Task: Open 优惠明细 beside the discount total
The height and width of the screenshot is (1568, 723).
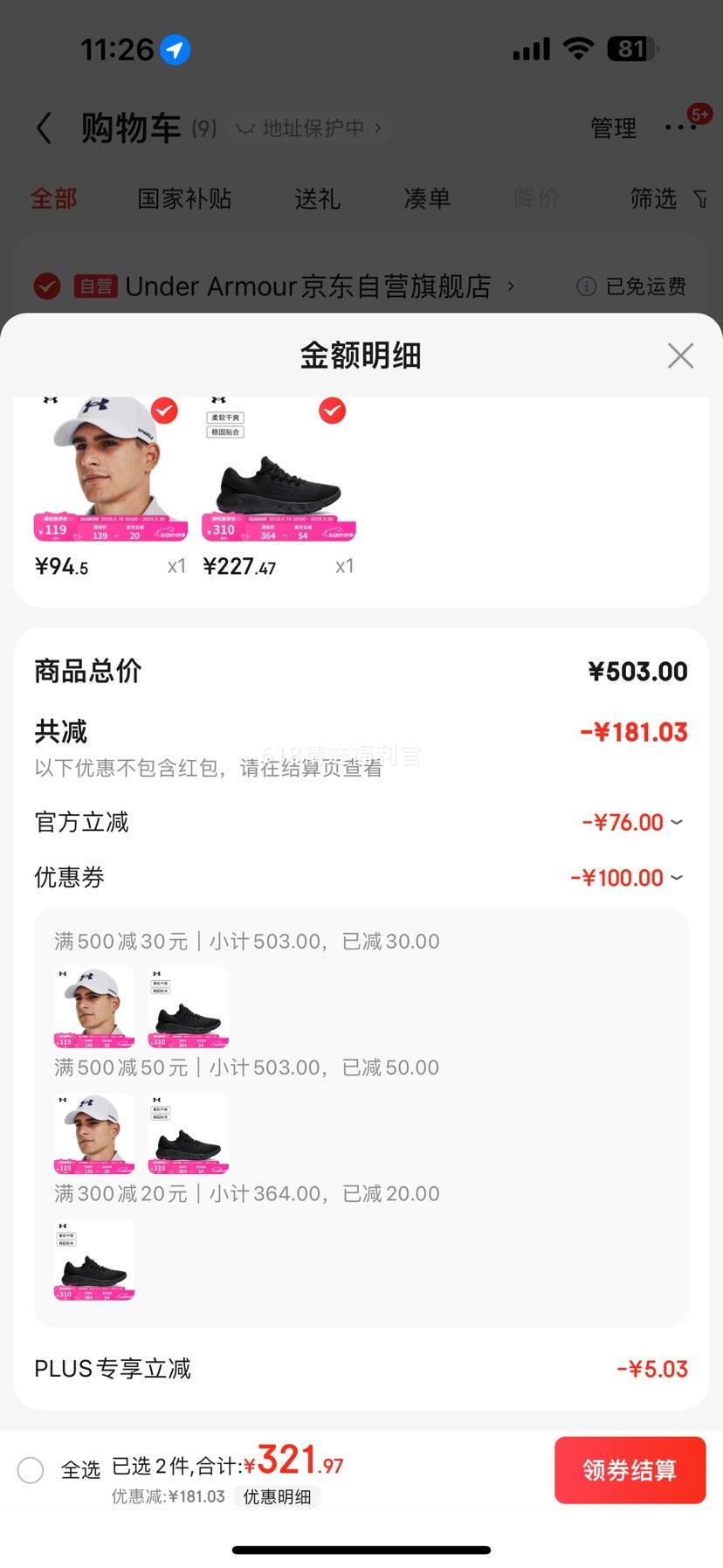Action: (x=277, y=1496)
